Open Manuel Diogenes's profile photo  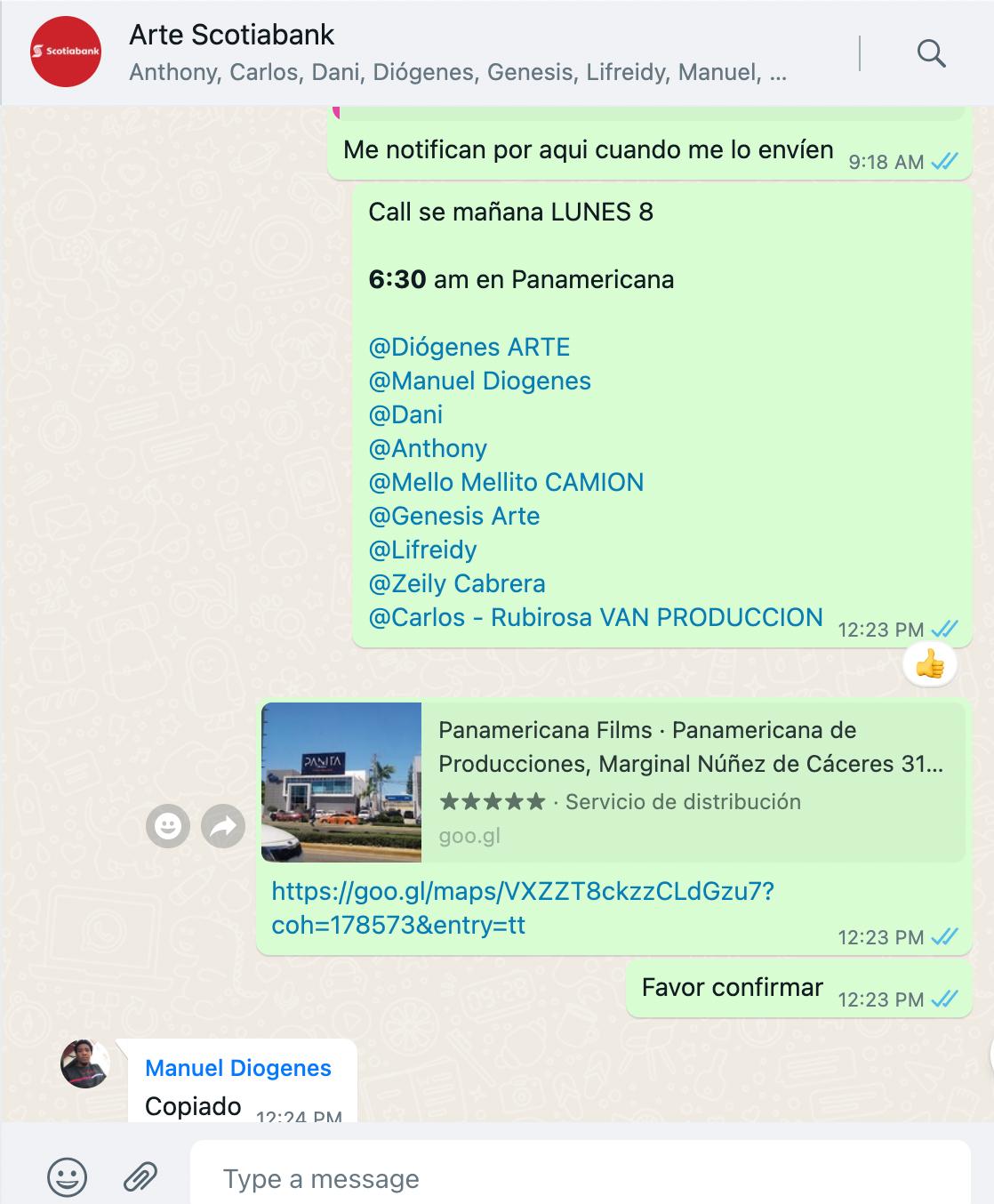pos(84,1064)
